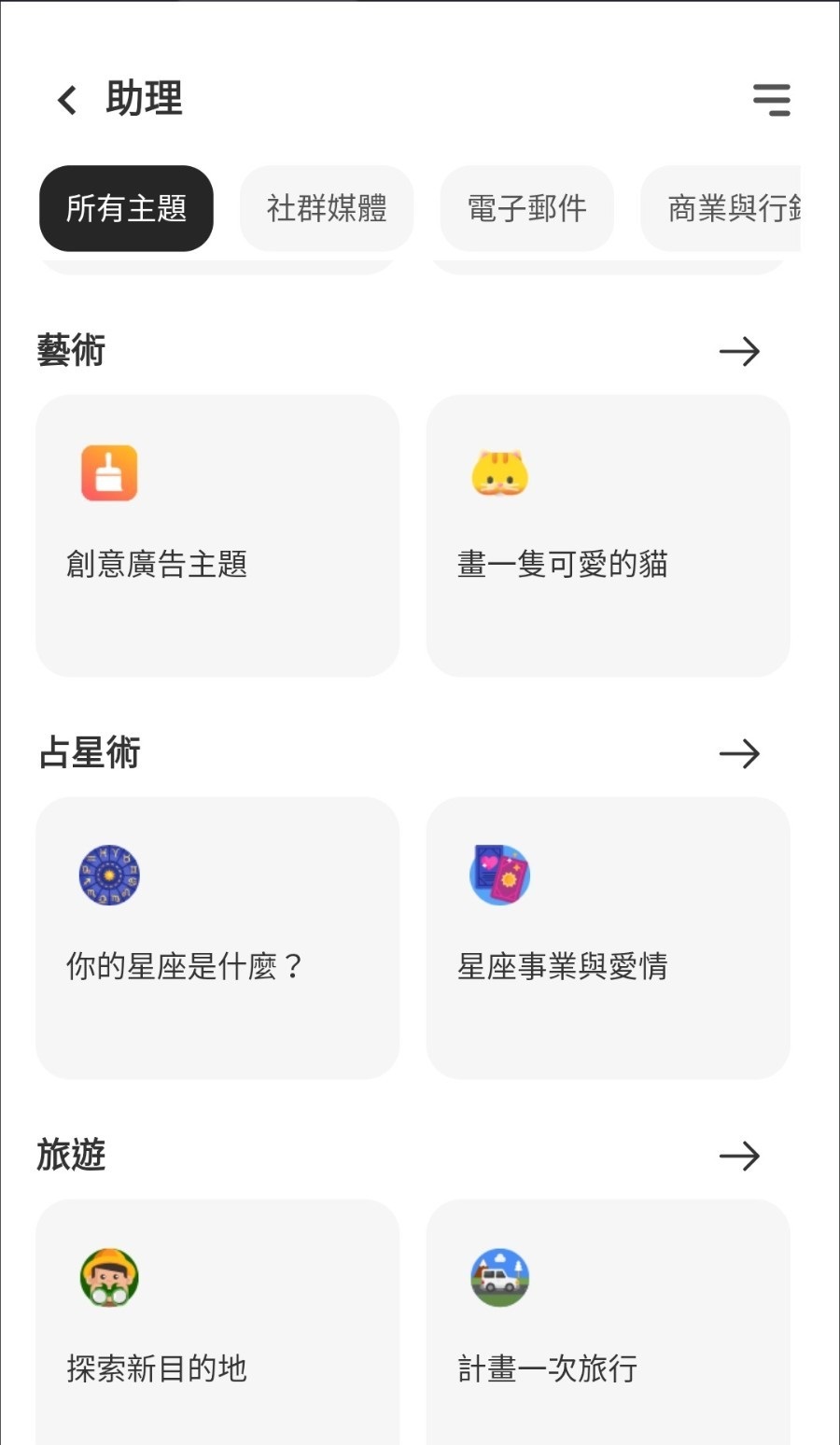The width and height of the screenshot is (840, 1445).
Task: Open the 創意廣告主題 card
Action: tap(217, 535)
